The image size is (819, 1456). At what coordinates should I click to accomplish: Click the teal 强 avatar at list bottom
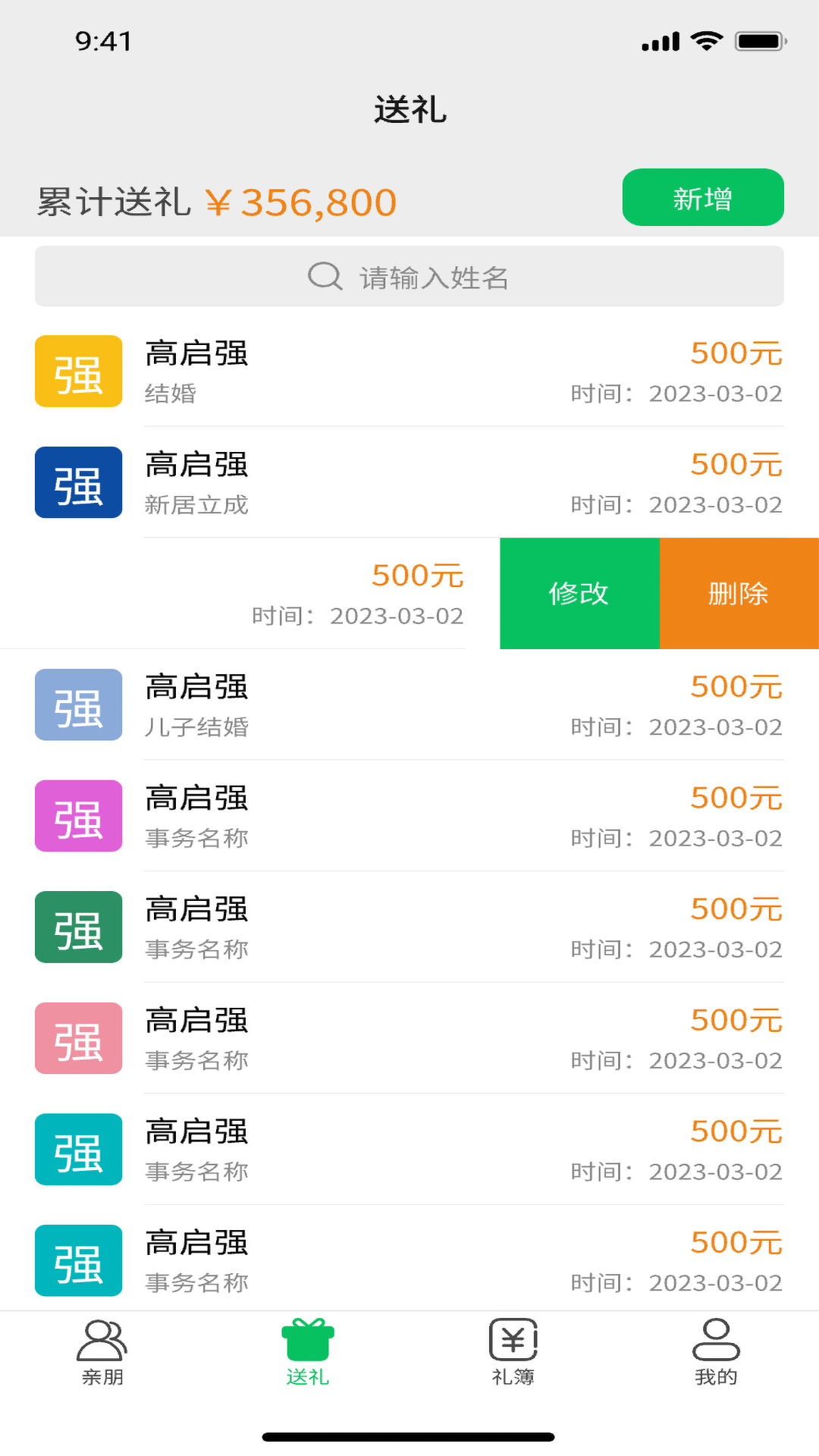click(78, 1260)
